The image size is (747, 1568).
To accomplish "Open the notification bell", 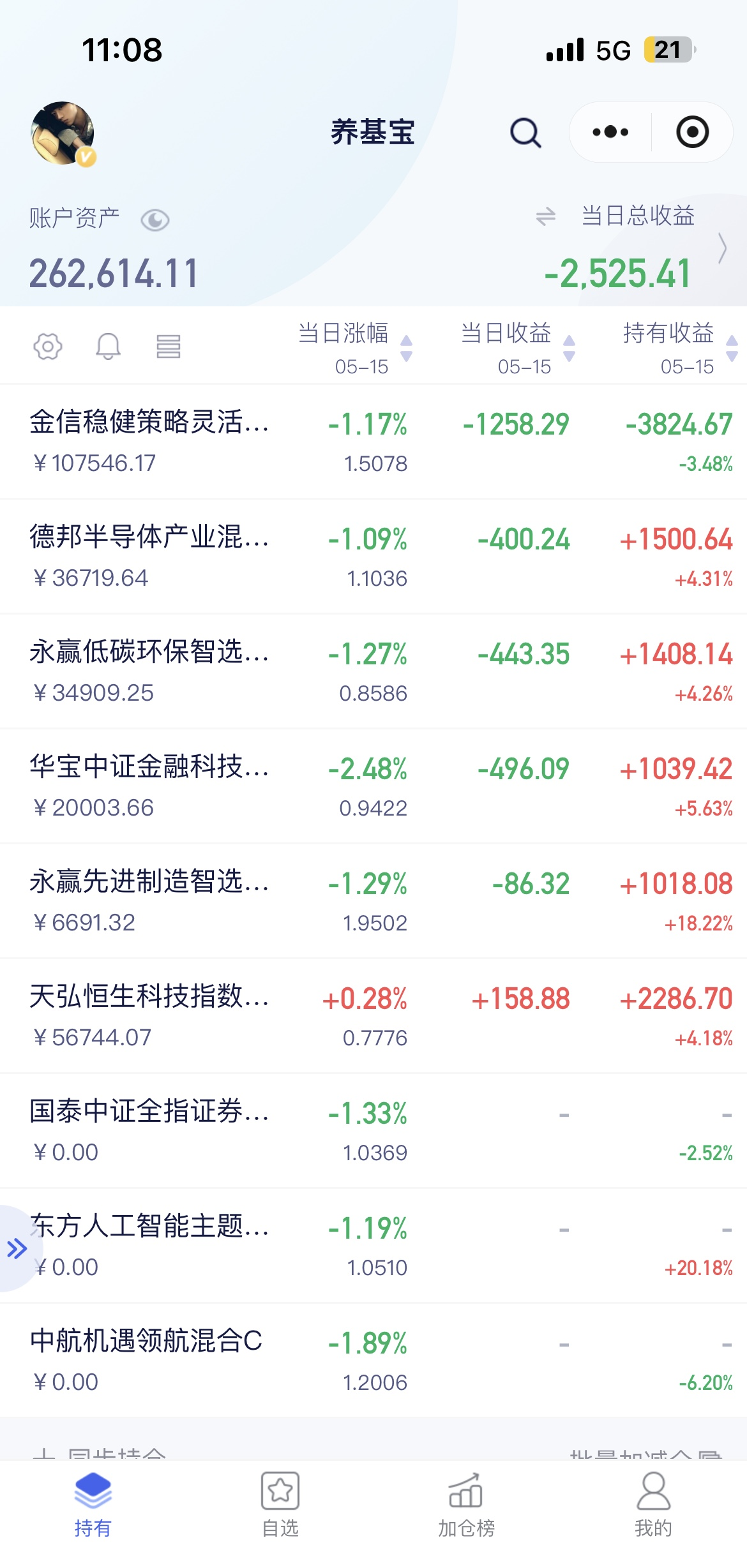I will (107, 347).
